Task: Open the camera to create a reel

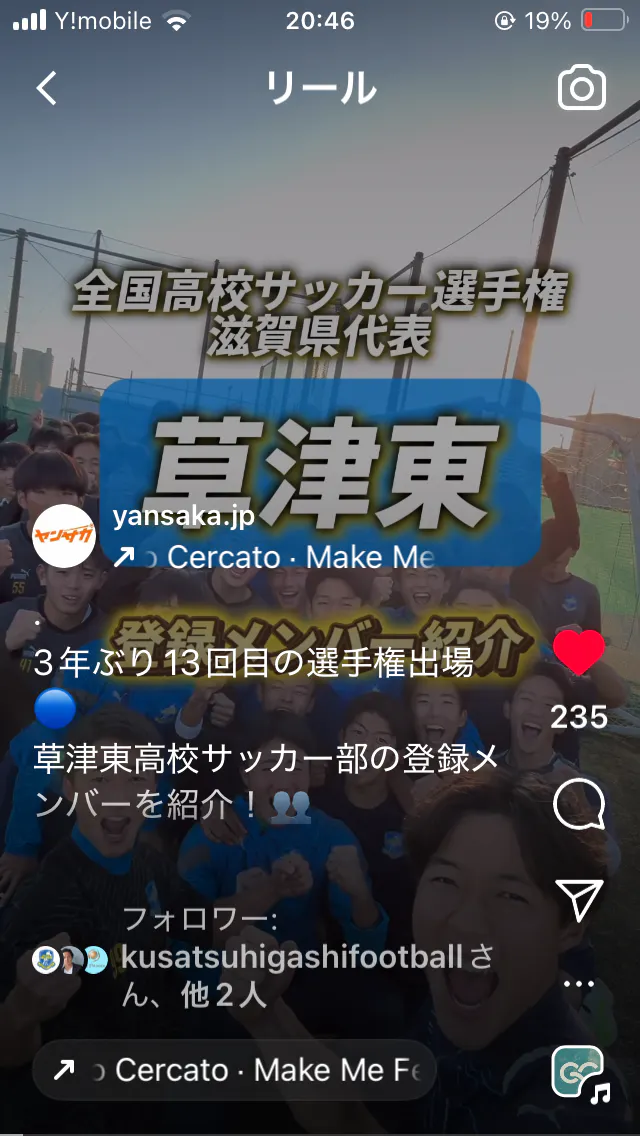Action: coord(581,89)
